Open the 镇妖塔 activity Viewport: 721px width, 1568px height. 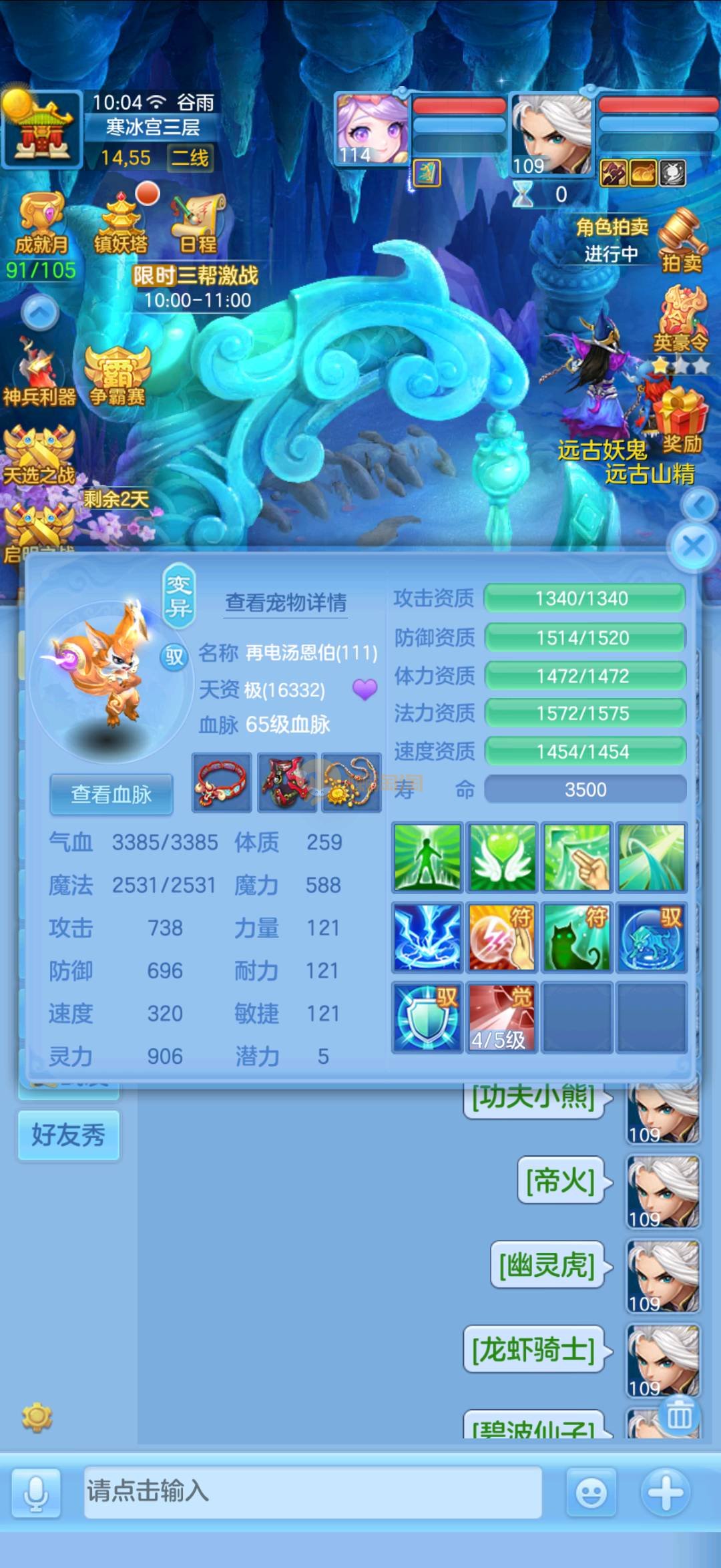click(x=121, y=224)
